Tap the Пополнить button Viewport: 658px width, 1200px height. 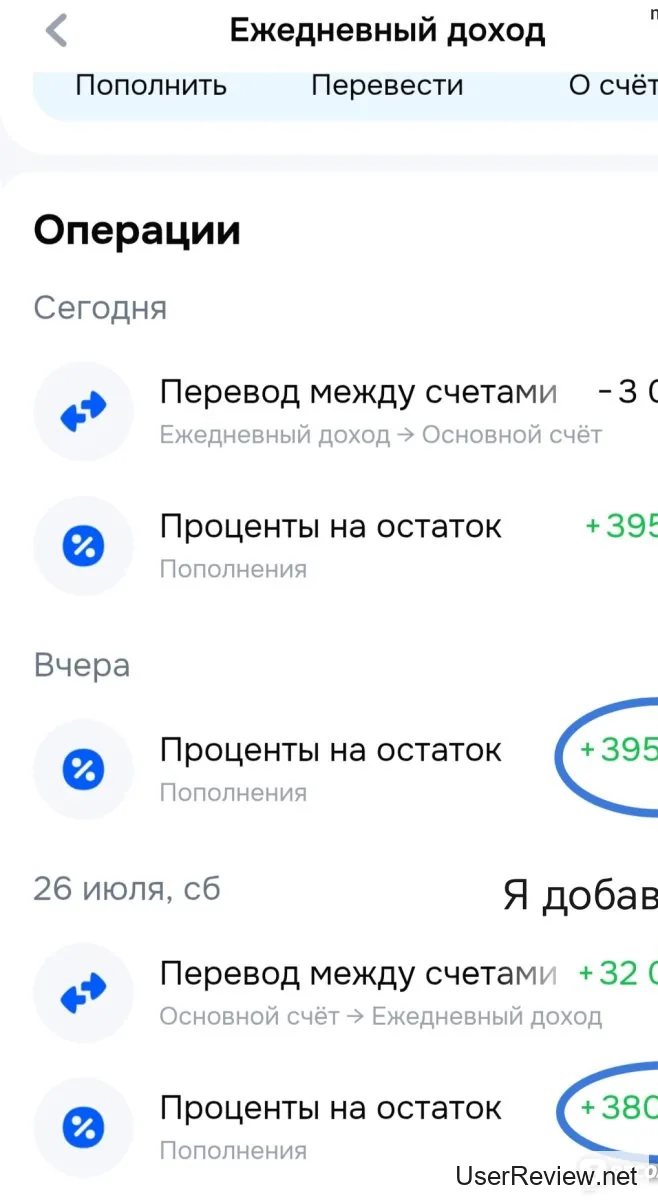point(151,86)
